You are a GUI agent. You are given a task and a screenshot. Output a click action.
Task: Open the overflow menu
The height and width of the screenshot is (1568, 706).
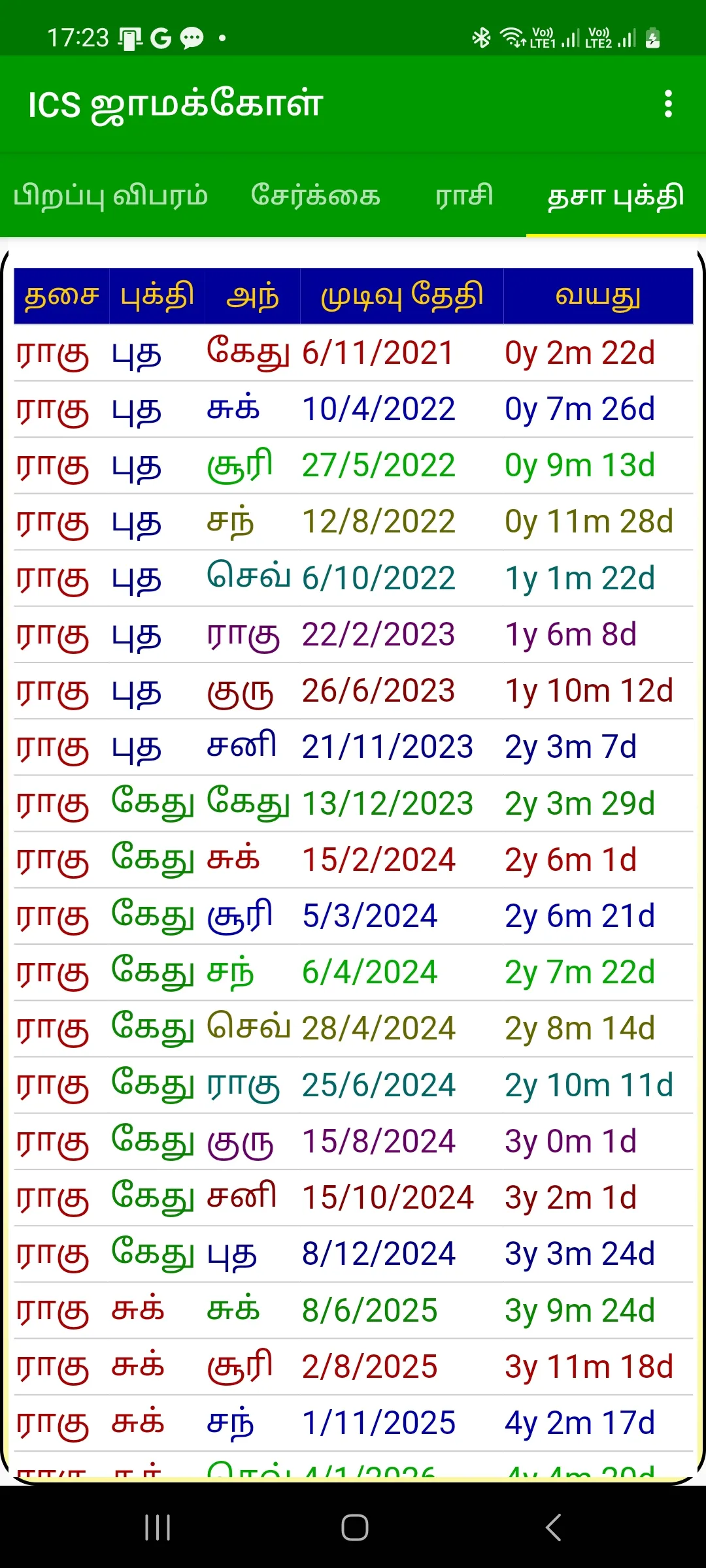click(x=667, y=104)
